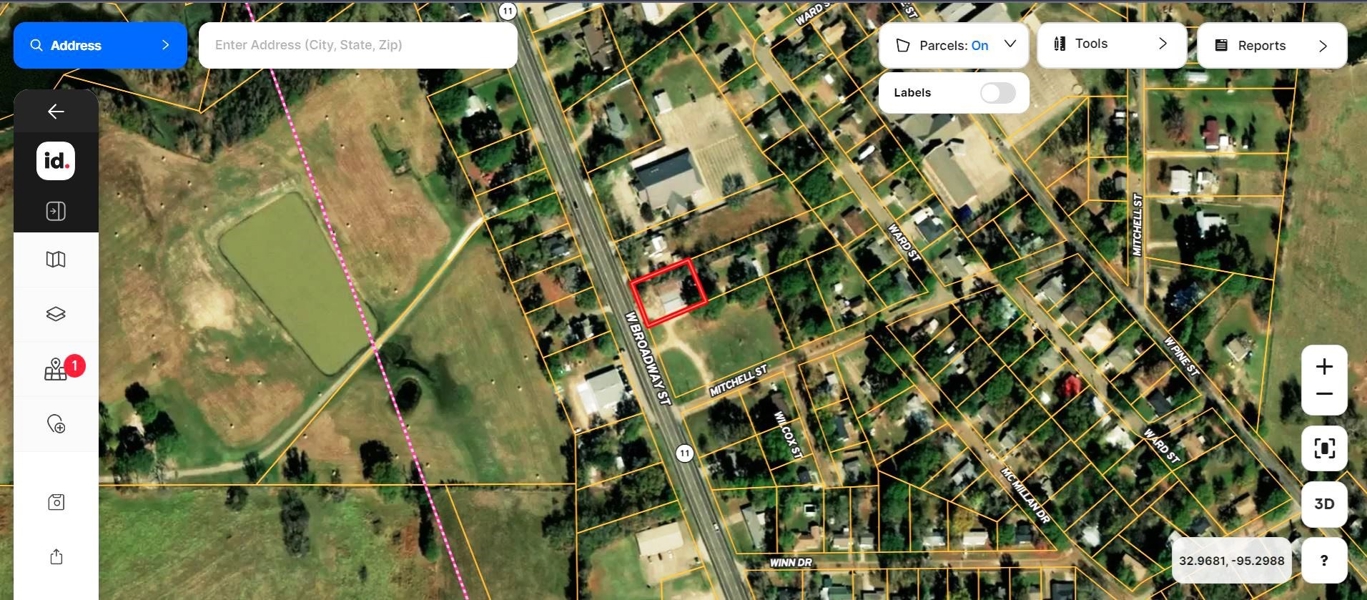This screenshot has height=600, width=1367.
Task: Open the help question mark
Action: click(x=1324, y=561)
